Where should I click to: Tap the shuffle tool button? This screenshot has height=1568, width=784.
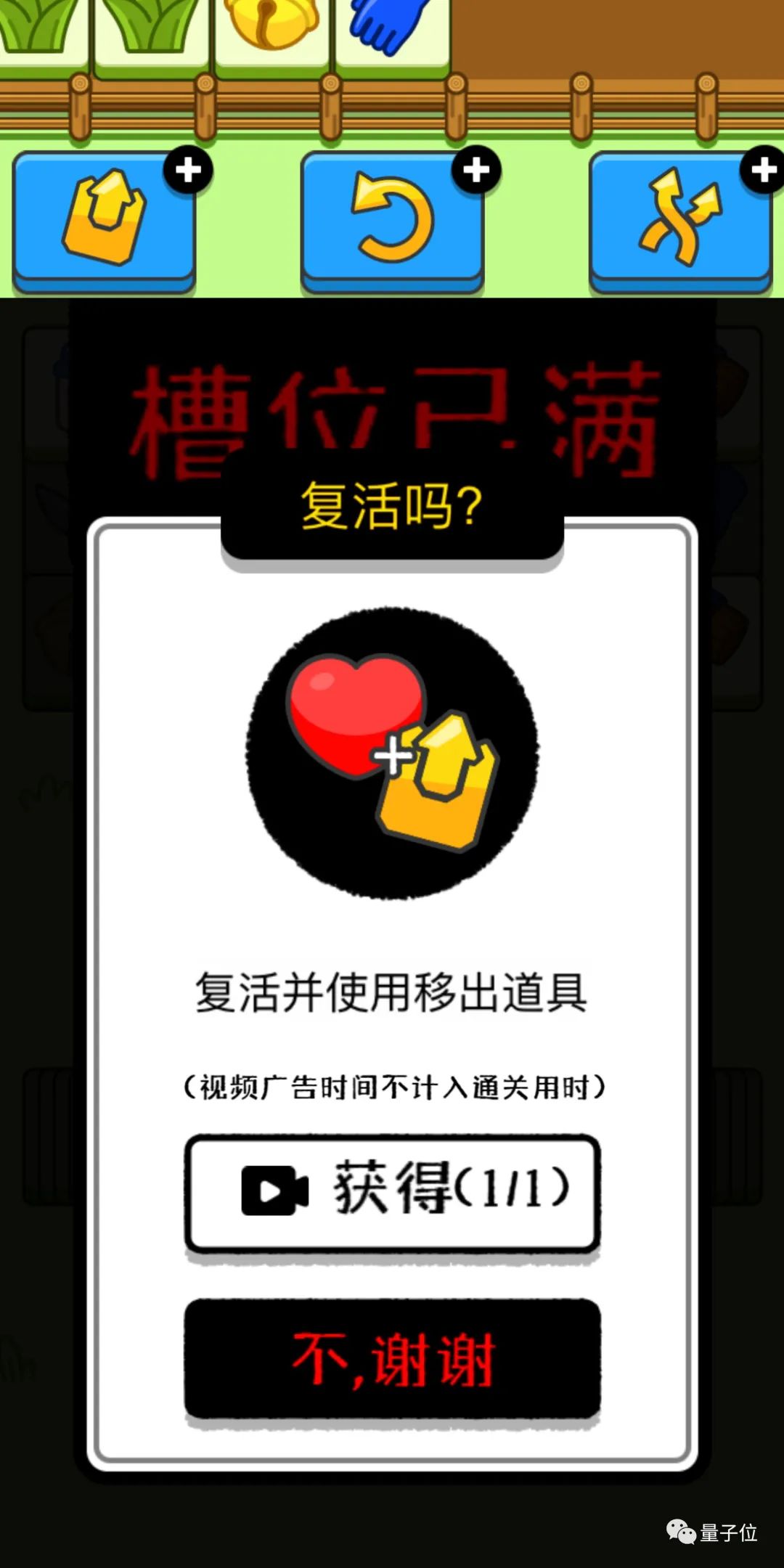(x=679, y=218)
